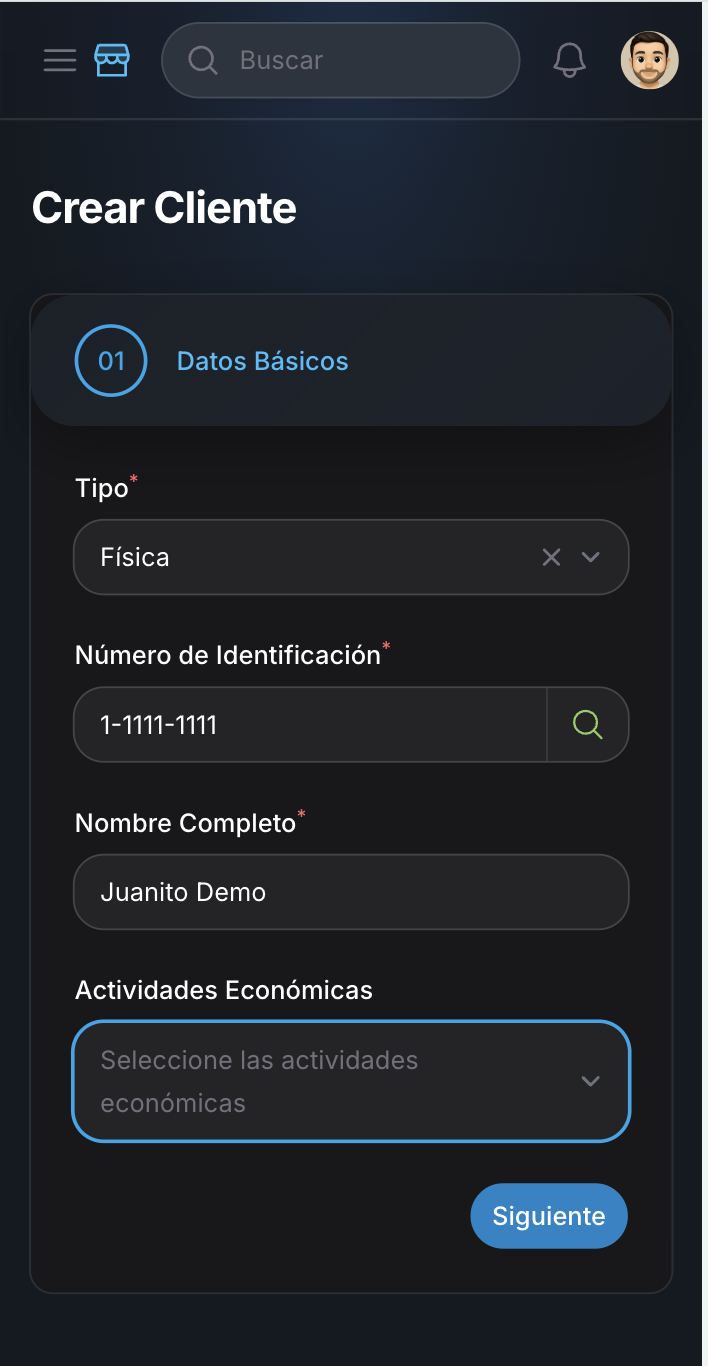
Task: Continue with the Siguiente button
Action: [x=548, y=1216]
